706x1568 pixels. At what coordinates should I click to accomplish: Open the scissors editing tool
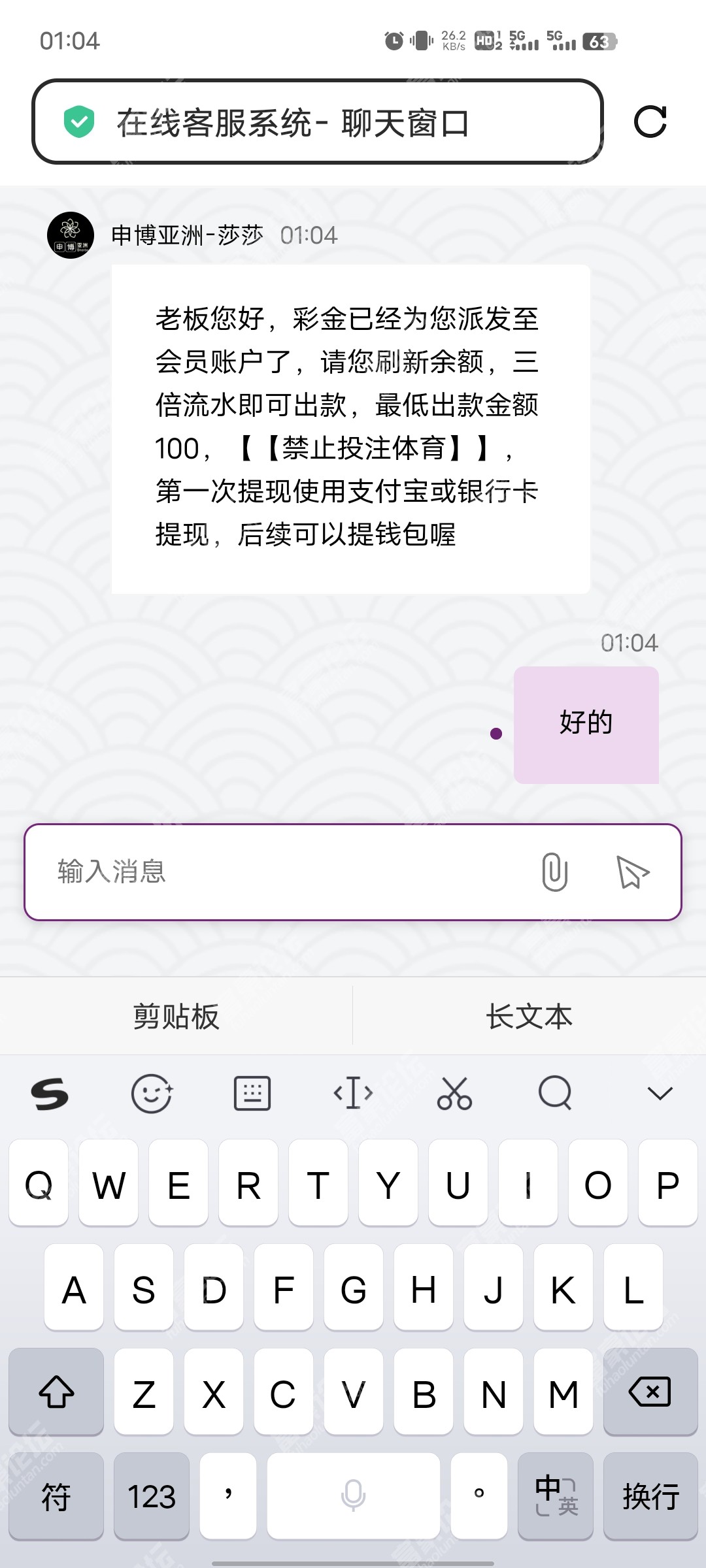tap(454, 1093)
